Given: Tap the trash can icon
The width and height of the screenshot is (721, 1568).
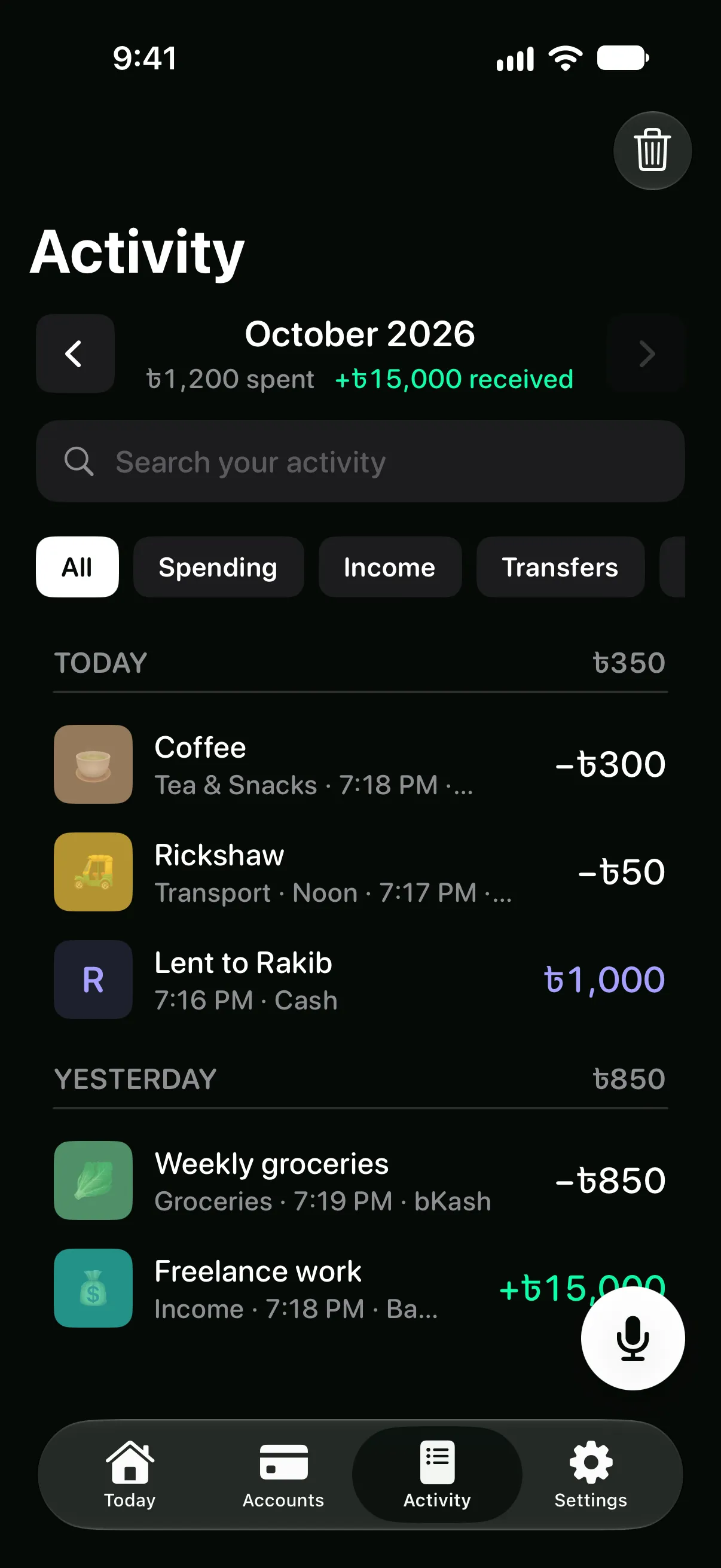Looking at the screenshot, I should pyautogui.click(x=652, y=150).
